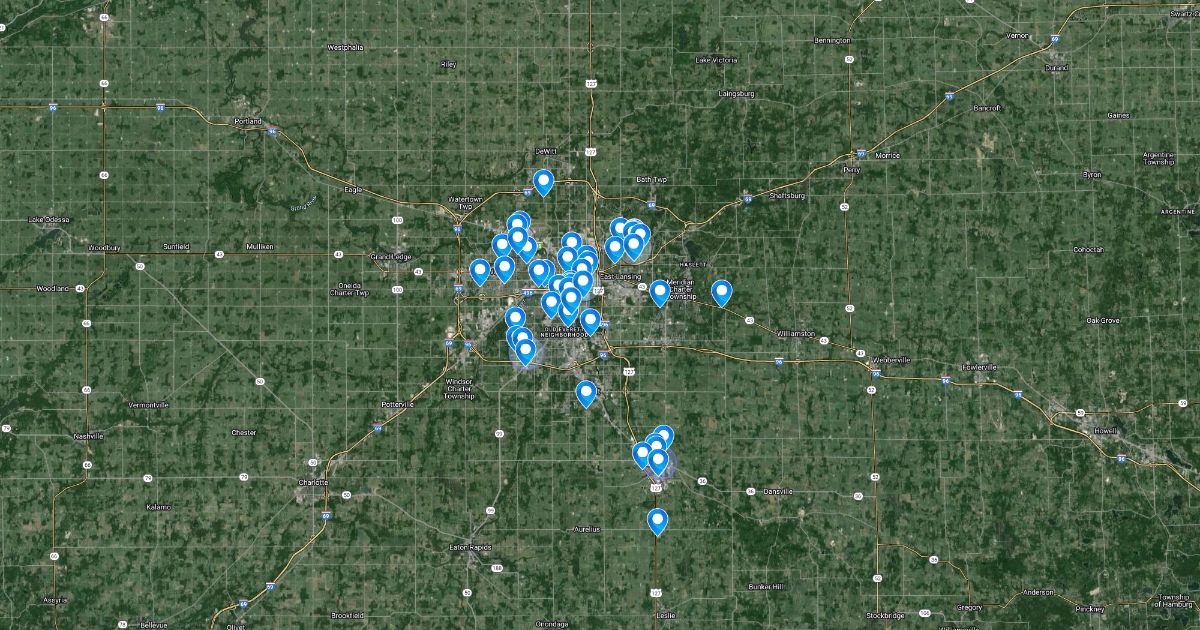
Task: Select the map pin just south of DeWitt
Action: point(543,182)
